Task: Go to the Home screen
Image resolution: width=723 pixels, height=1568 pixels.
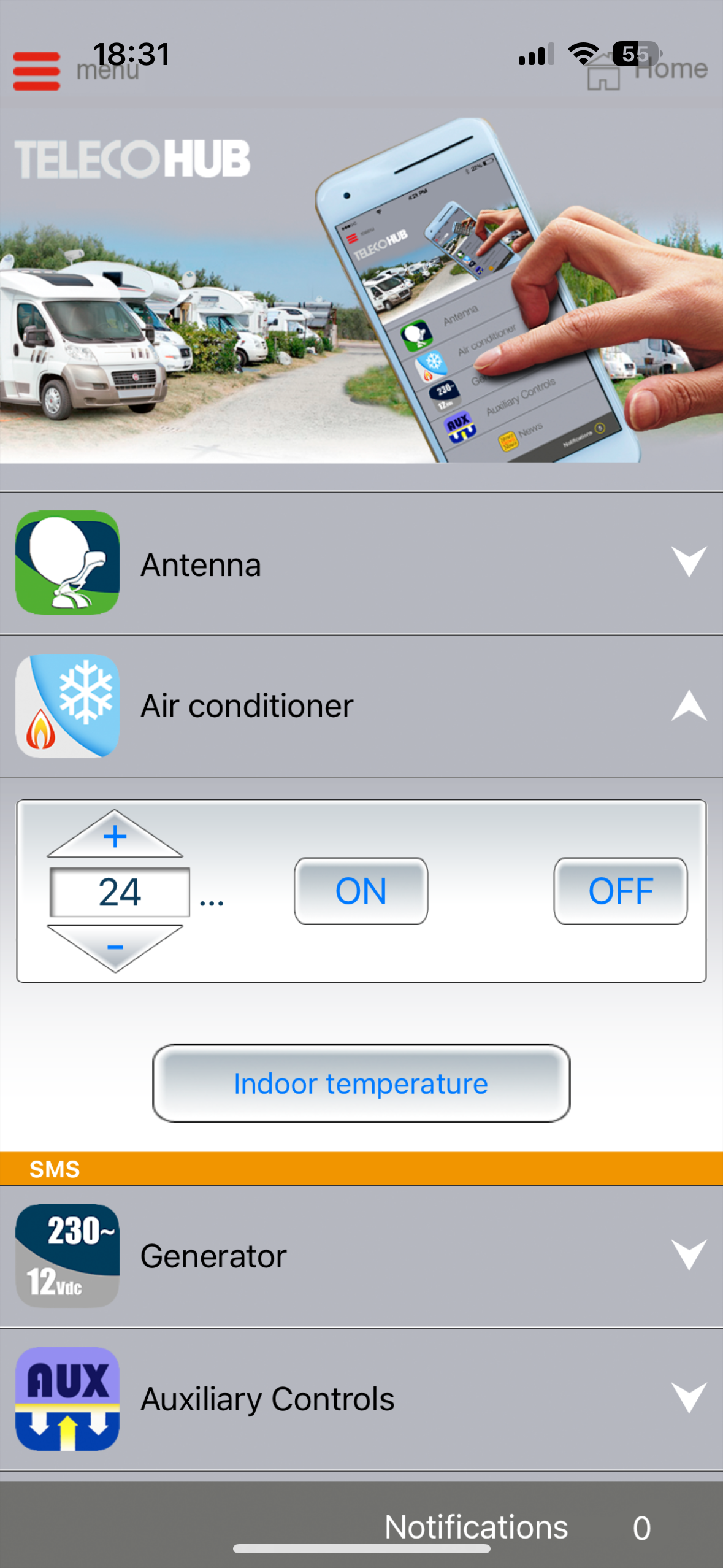Action: (648, 71)
